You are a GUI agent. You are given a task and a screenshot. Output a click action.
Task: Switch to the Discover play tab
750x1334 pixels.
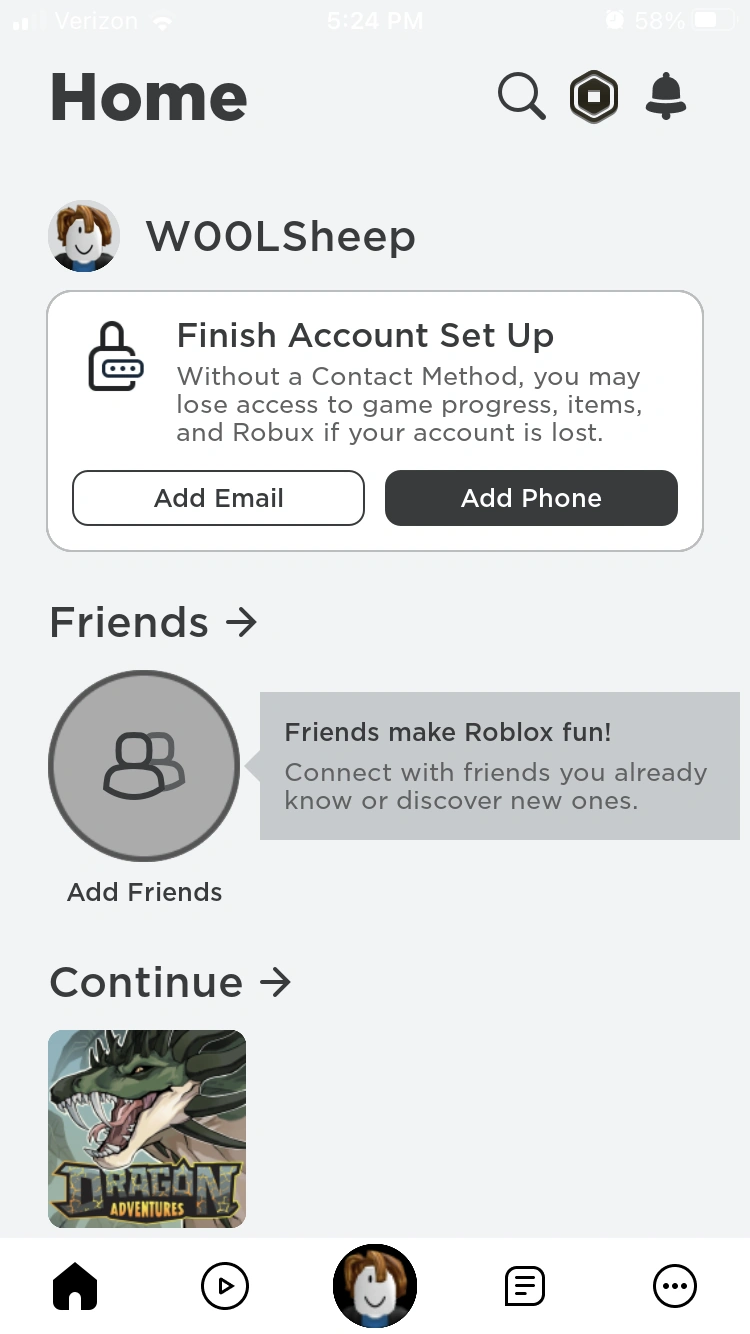tap(225, 1286)
